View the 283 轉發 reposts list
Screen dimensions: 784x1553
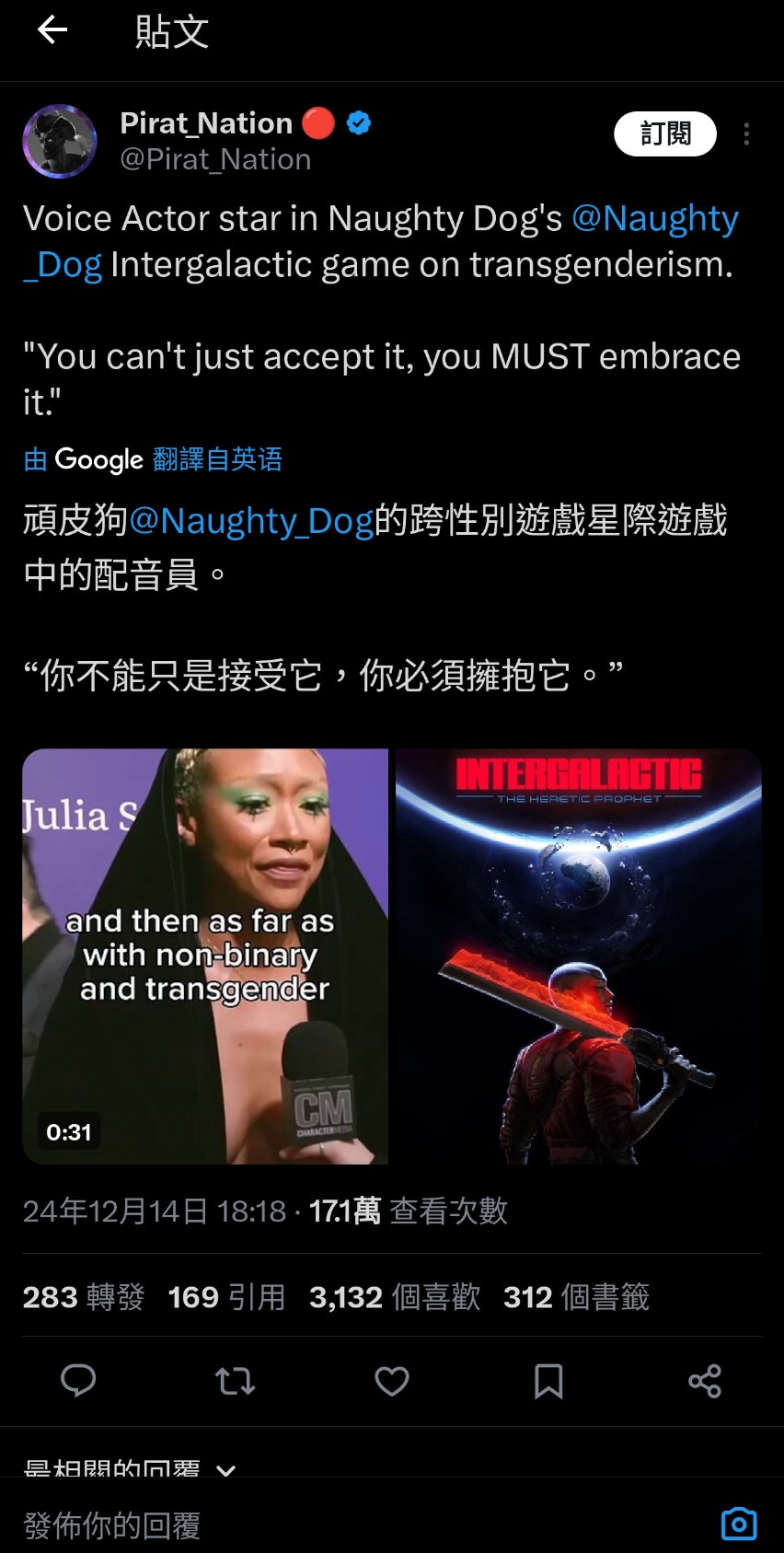tap(84, 1297)
